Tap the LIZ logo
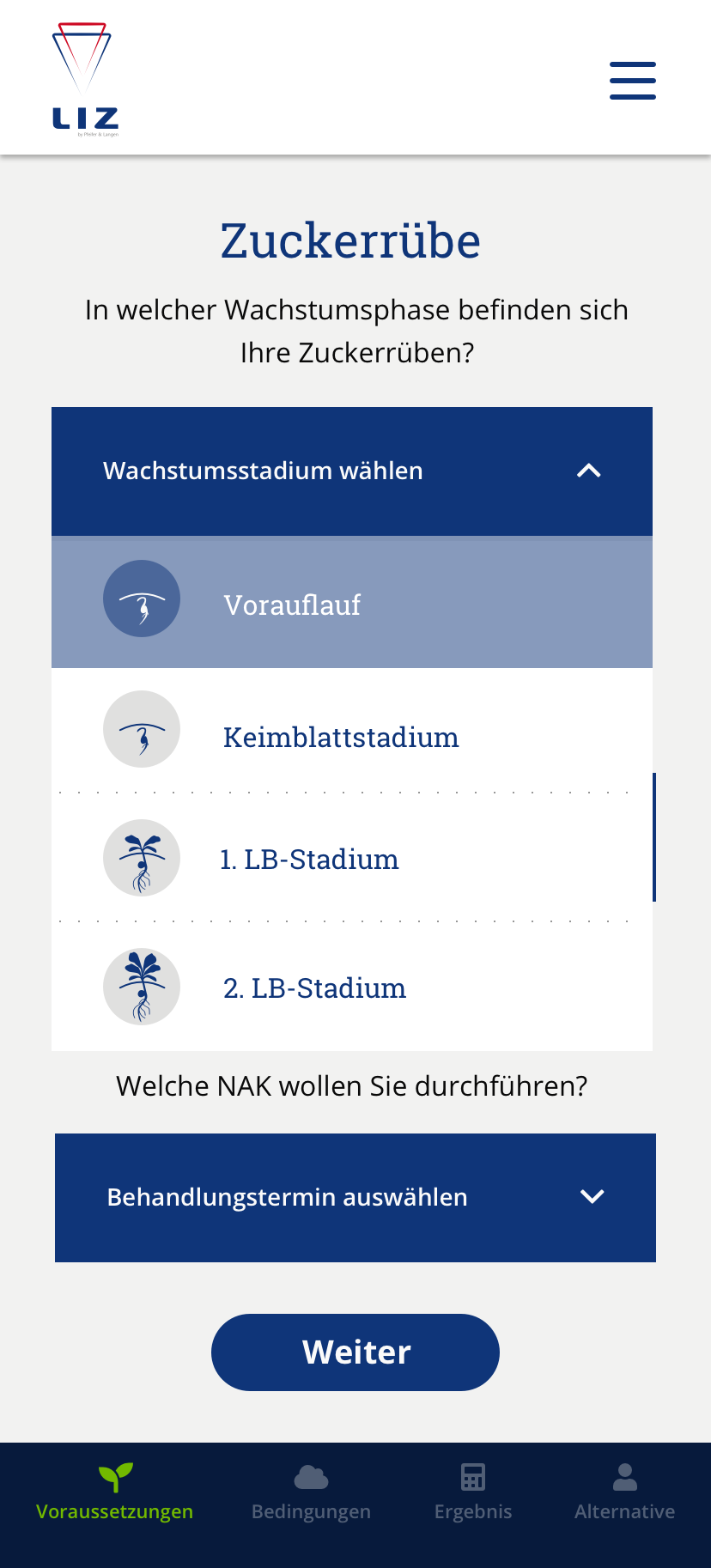Screen dimensions: 711x1568 pyautogui.click(x=84, y=80)
